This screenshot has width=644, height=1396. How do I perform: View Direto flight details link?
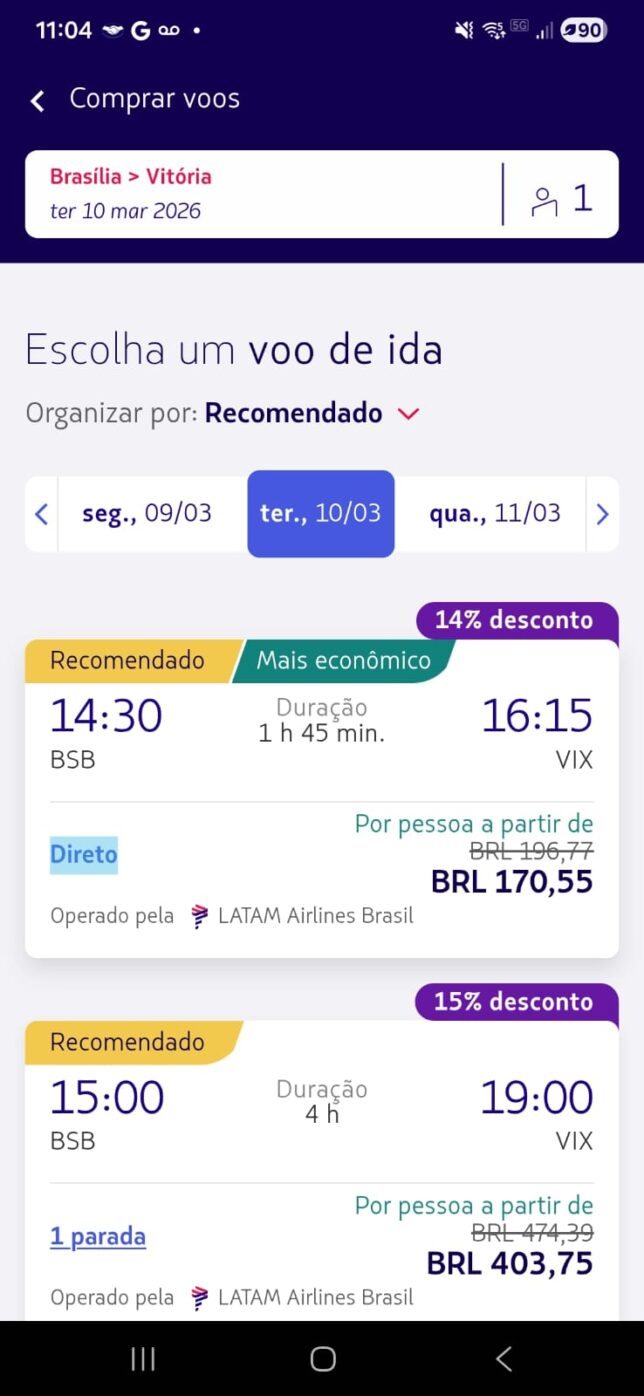point(84,855)
